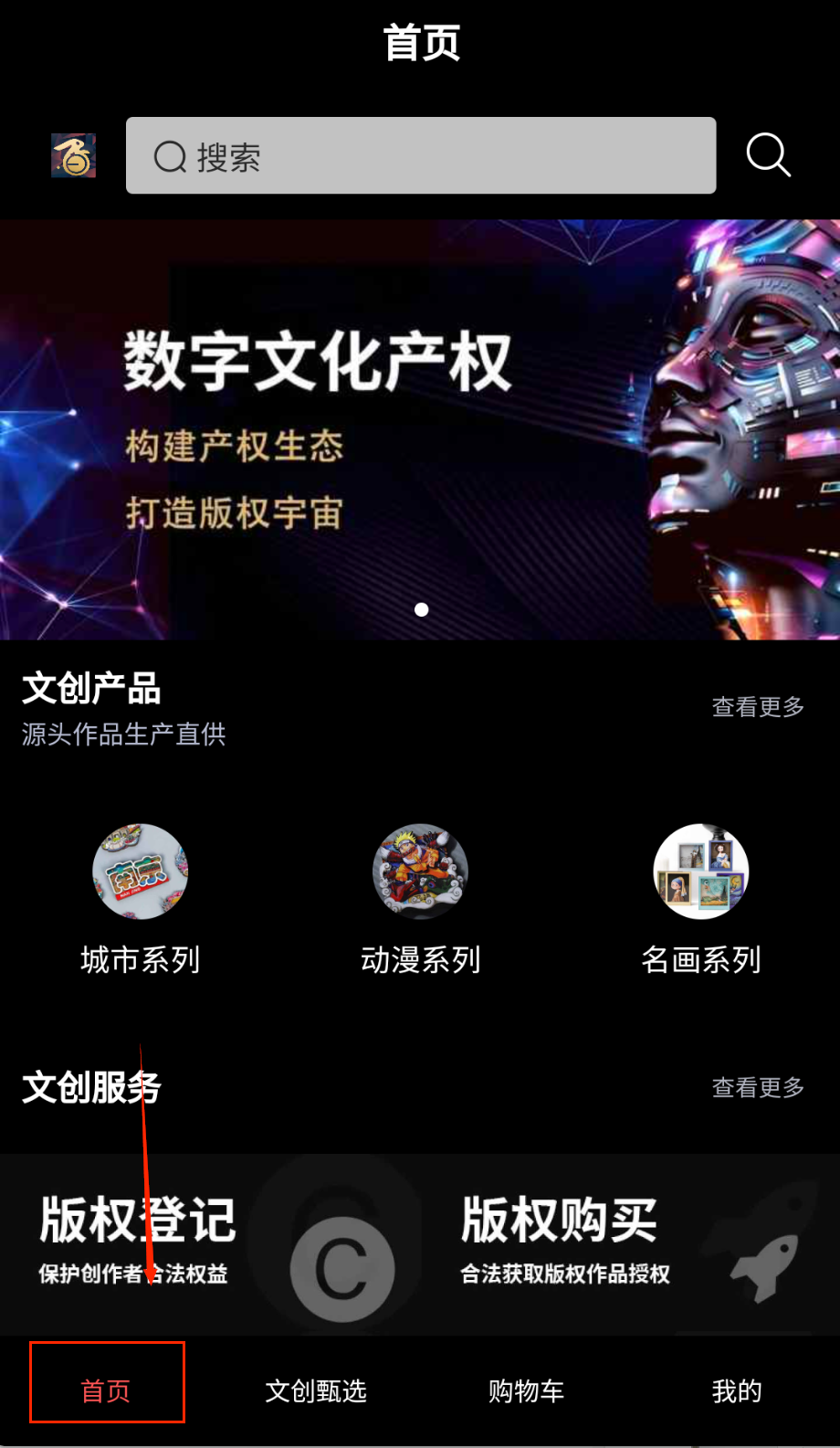The width and height of the screenshot is (840, 1448).
Task: Open the 数字文化产权 banner
Action: (420, 429)
